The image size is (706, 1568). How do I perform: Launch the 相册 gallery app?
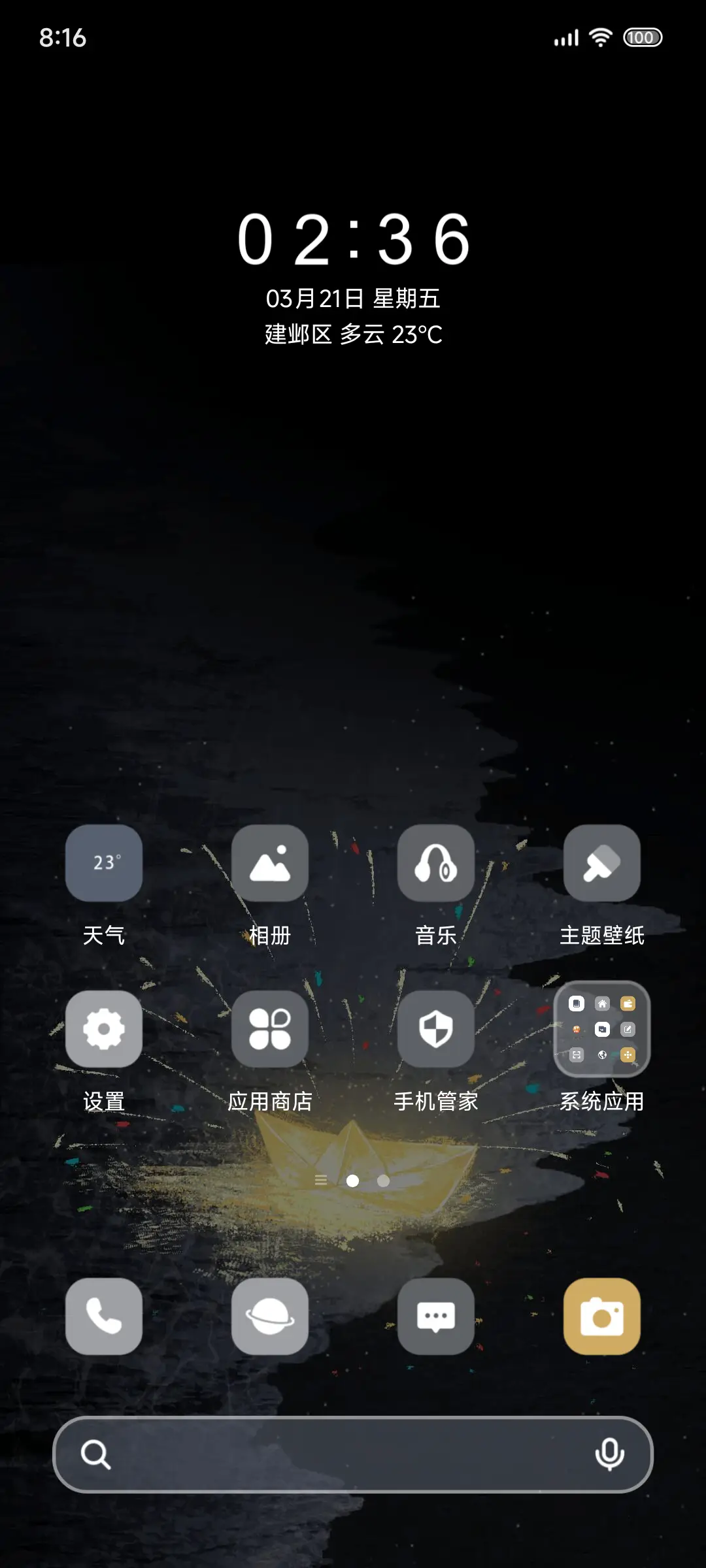270,864
